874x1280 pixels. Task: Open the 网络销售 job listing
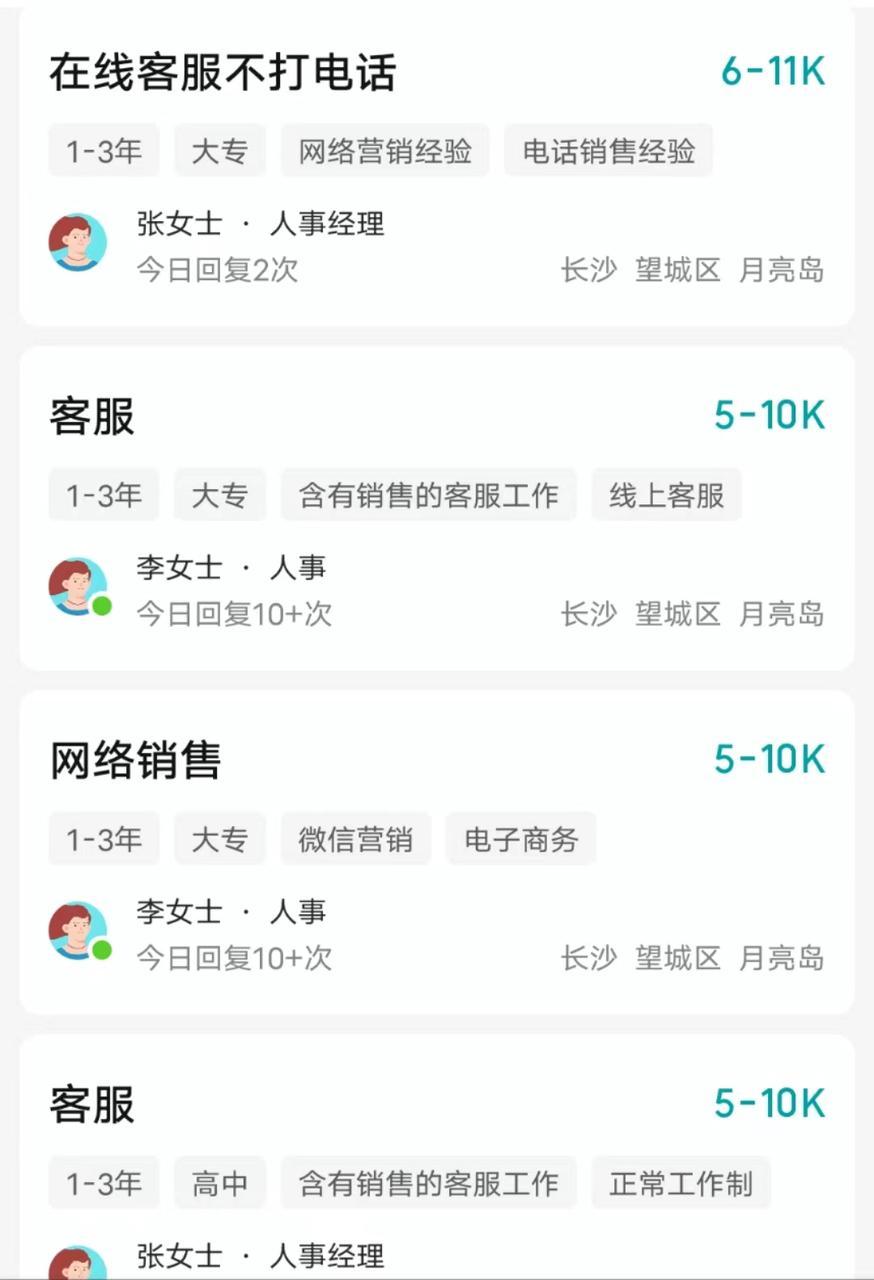coord(135,761)
